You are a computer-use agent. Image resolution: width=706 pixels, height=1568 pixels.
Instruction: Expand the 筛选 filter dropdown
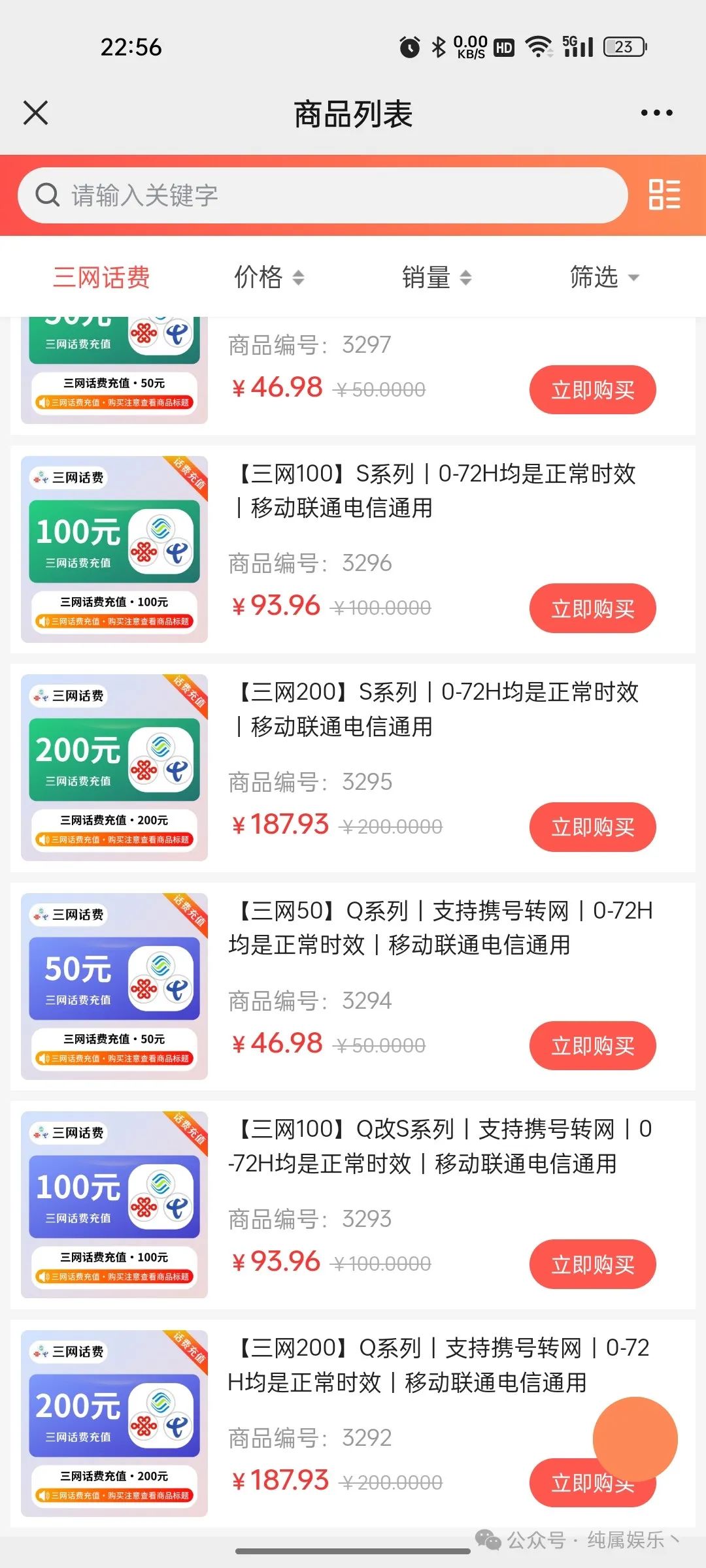coord(604,278)
